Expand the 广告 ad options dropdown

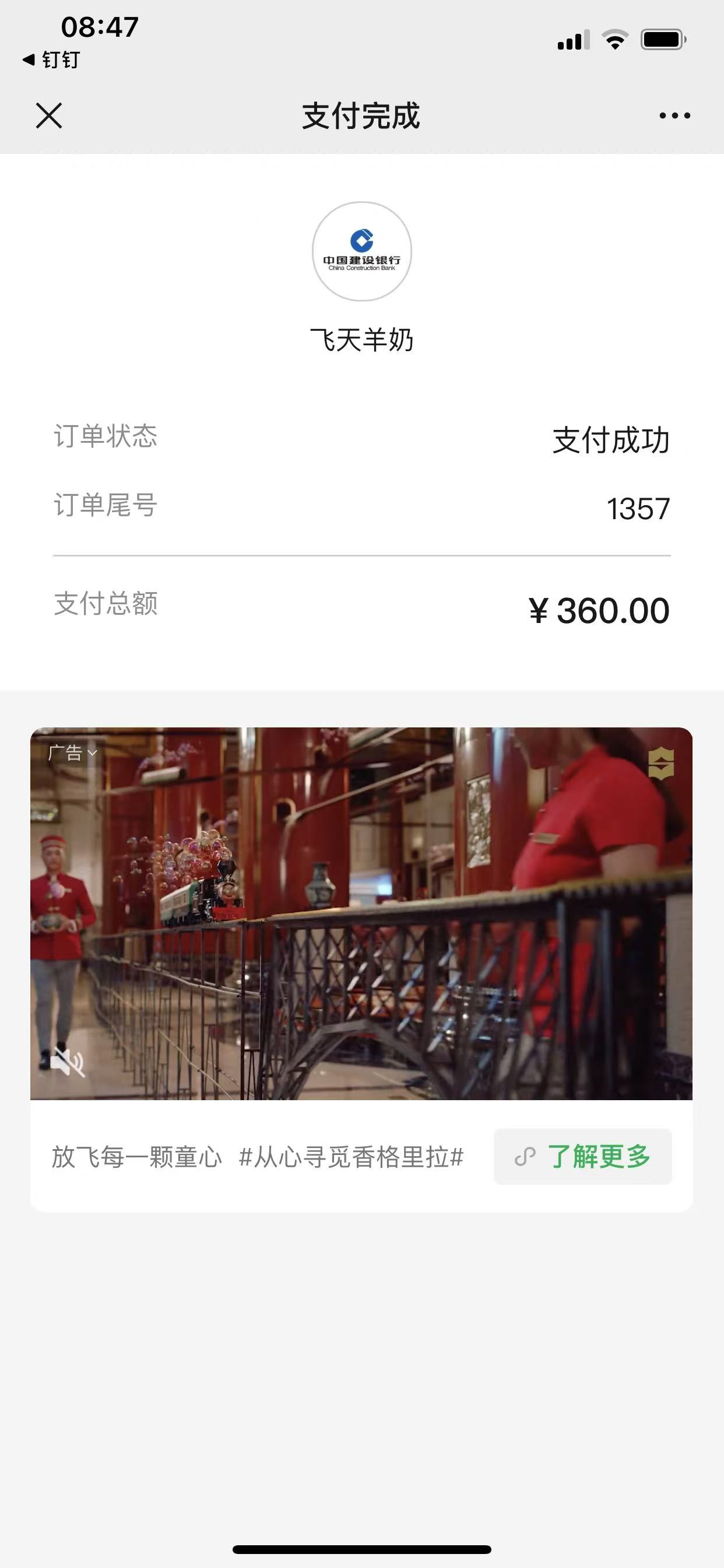72,753
